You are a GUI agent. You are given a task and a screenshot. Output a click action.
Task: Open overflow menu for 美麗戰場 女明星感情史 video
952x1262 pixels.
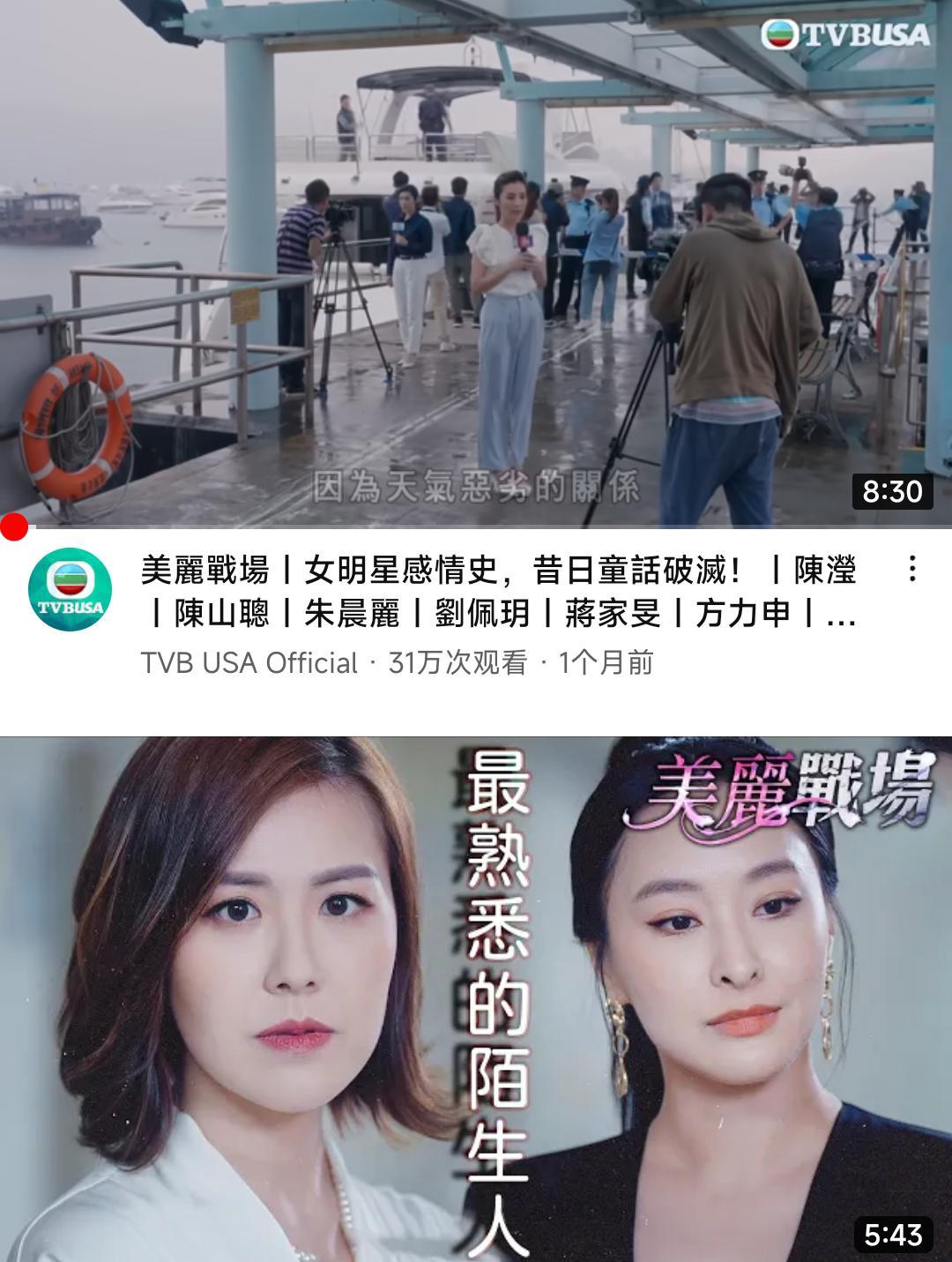pyautogui.click(x=912, y=569)
